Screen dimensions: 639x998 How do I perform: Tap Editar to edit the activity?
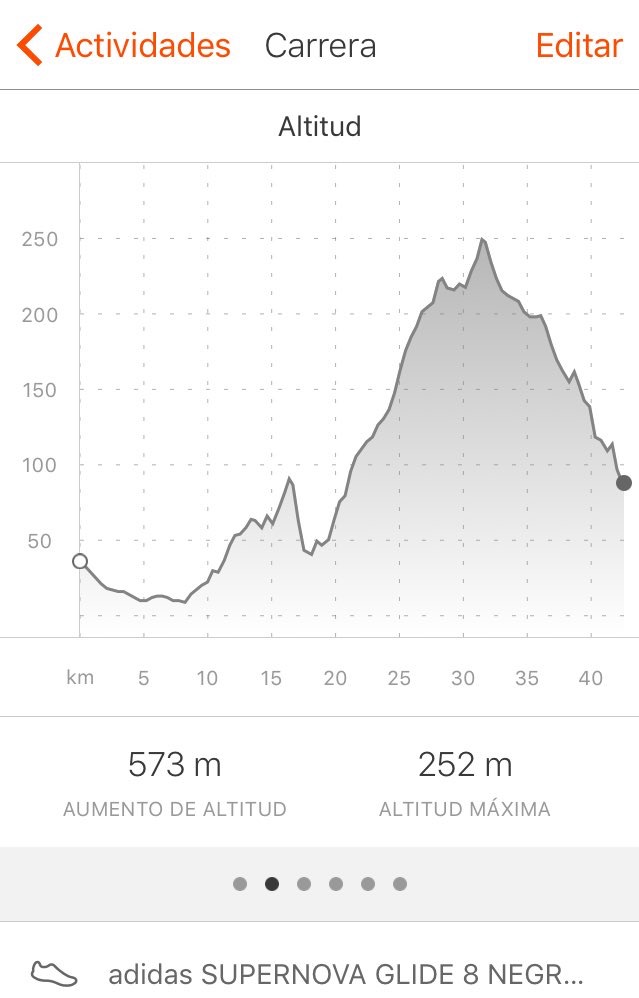click(579, 46)
